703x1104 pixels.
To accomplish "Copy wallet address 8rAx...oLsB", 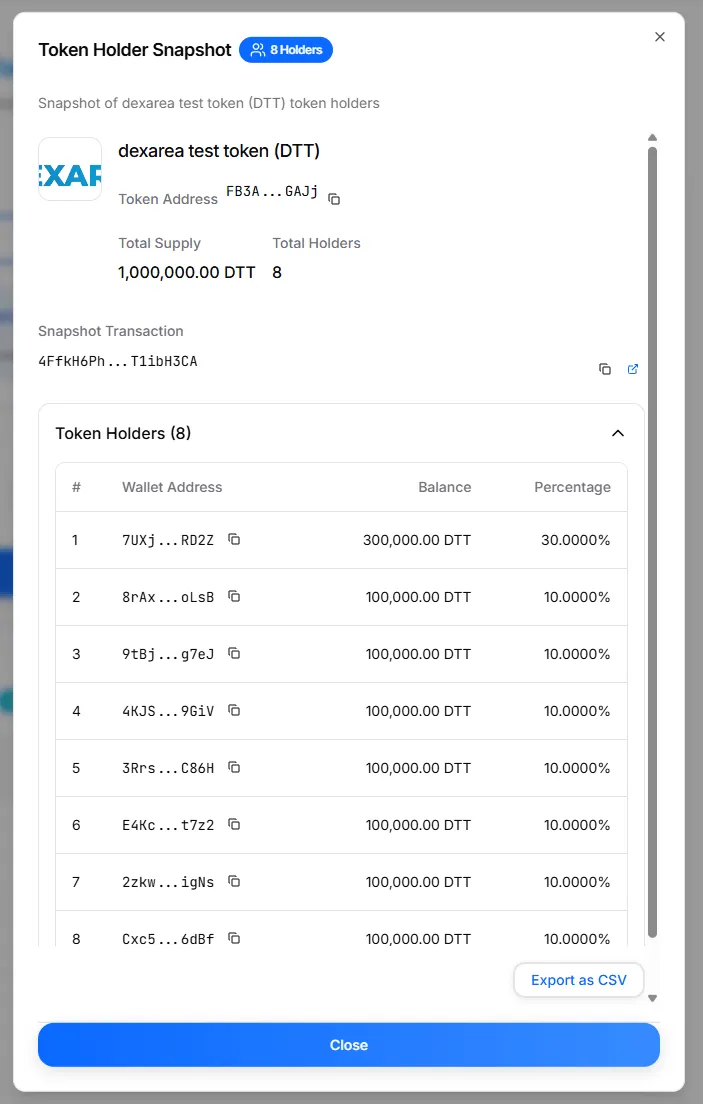I will pyautogui.click(x=234, y=596).
